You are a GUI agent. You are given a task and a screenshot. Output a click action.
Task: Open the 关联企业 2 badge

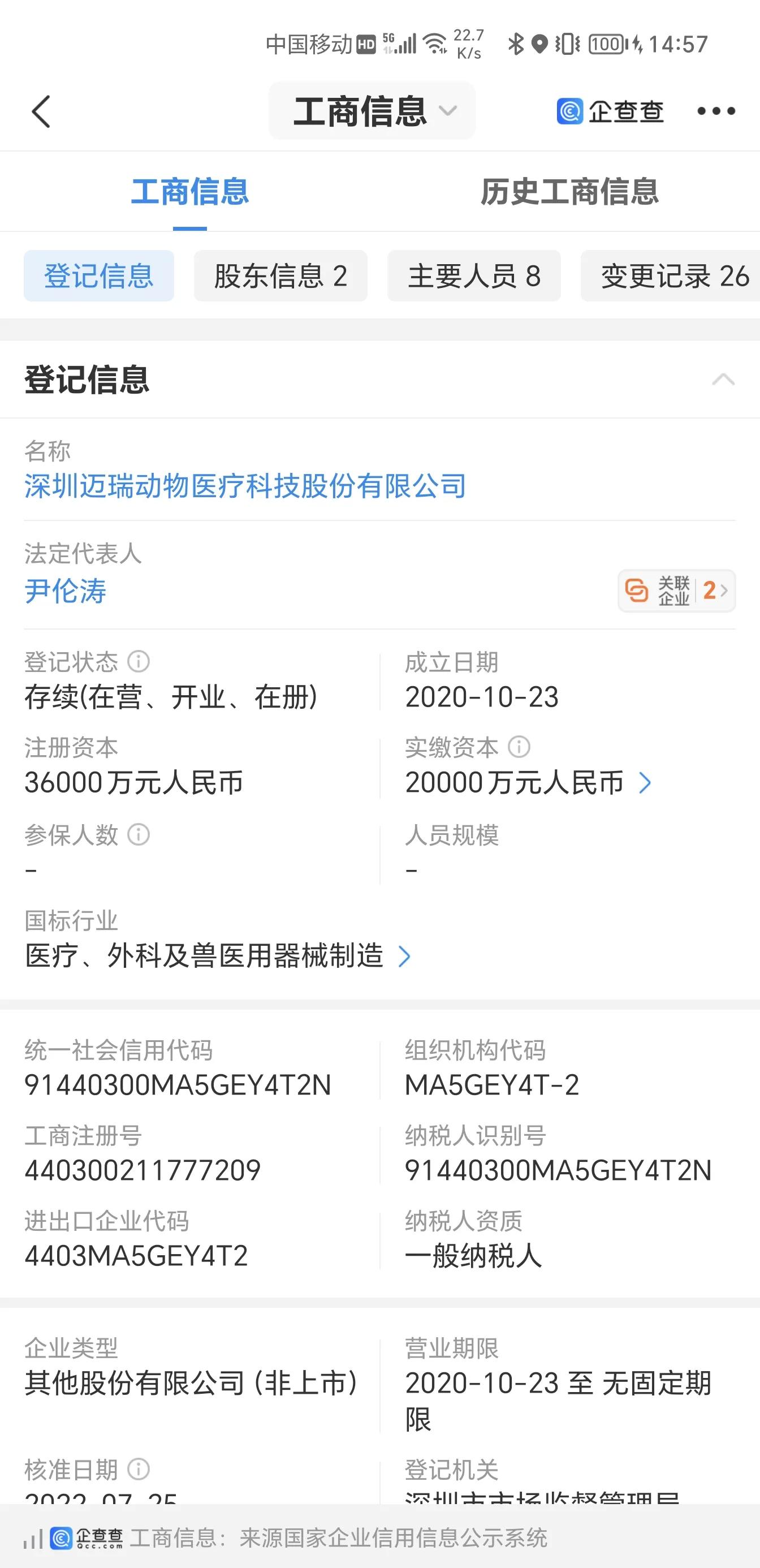pyautogui.click(x=675, y=589)
